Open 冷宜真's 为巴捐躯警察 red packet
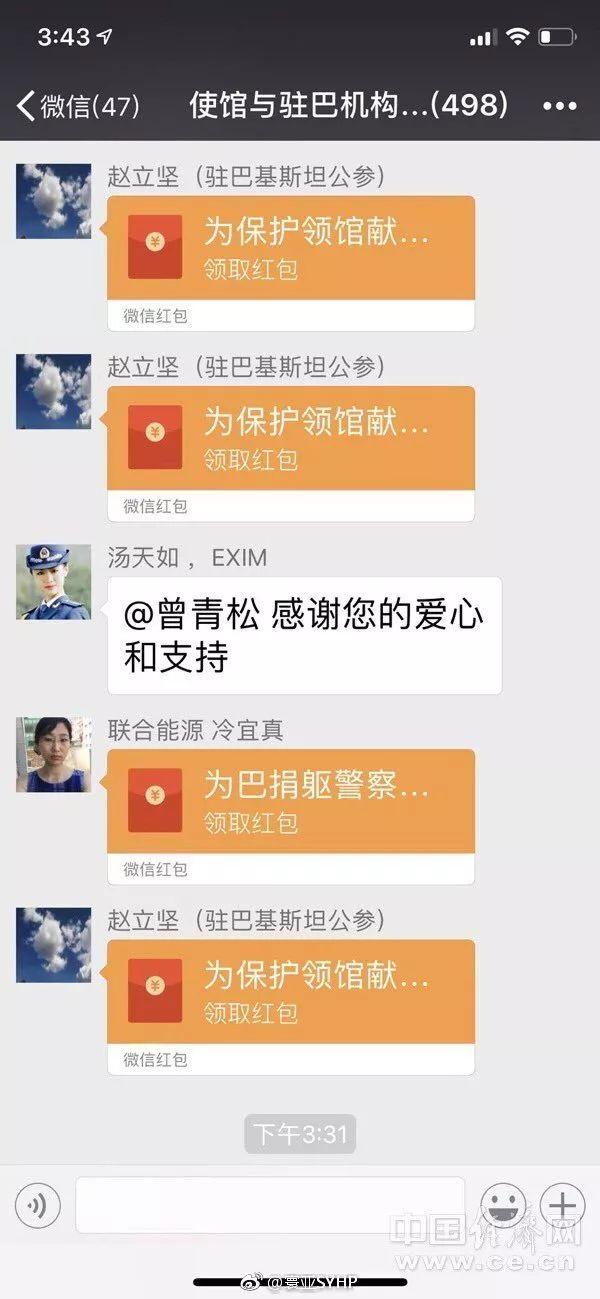The image size is (600, 1299). pyautogui.click(x=290, y=802)
